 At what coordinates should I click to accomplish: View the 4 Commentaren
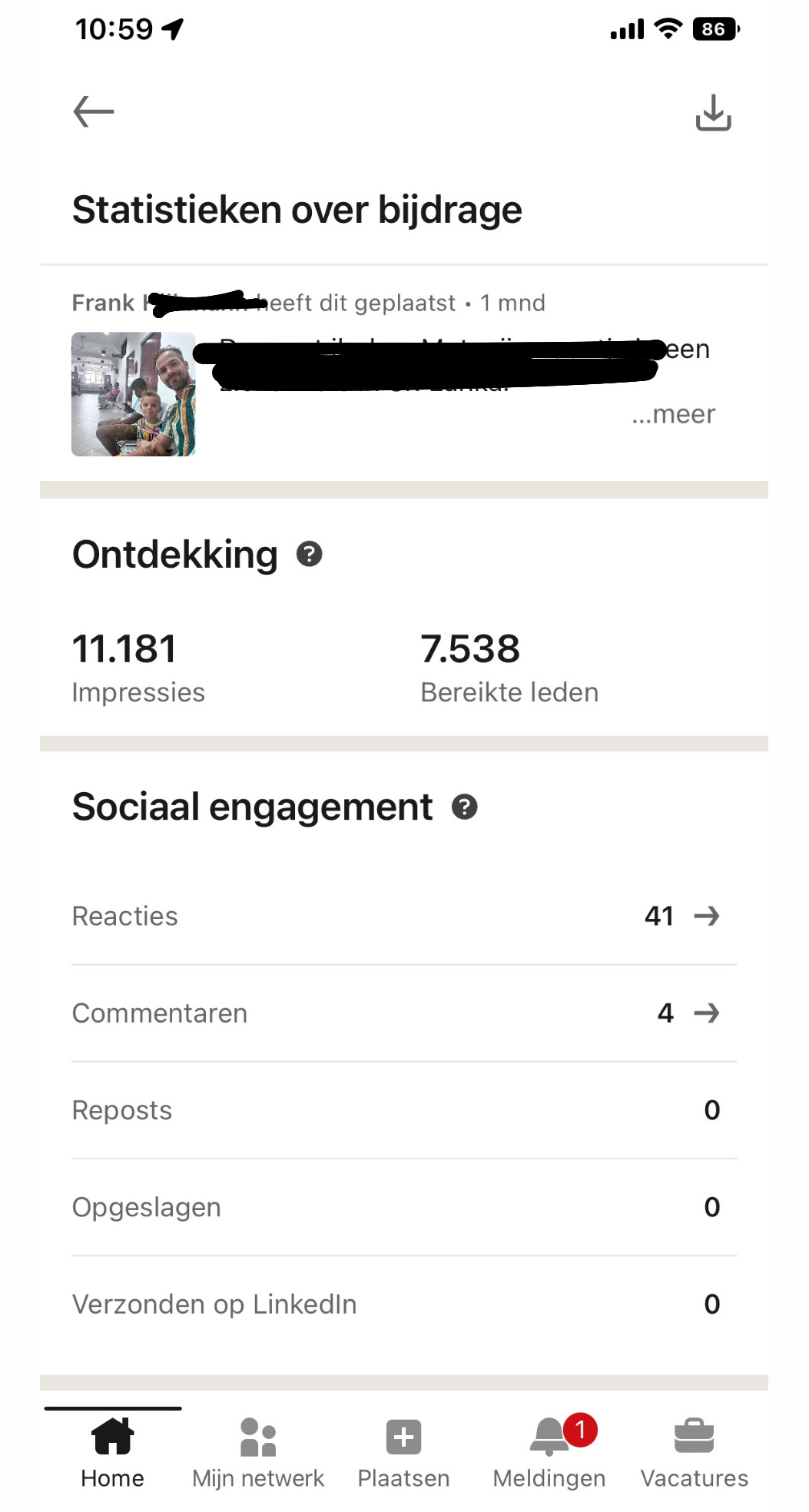click(x=687, y=1013)
